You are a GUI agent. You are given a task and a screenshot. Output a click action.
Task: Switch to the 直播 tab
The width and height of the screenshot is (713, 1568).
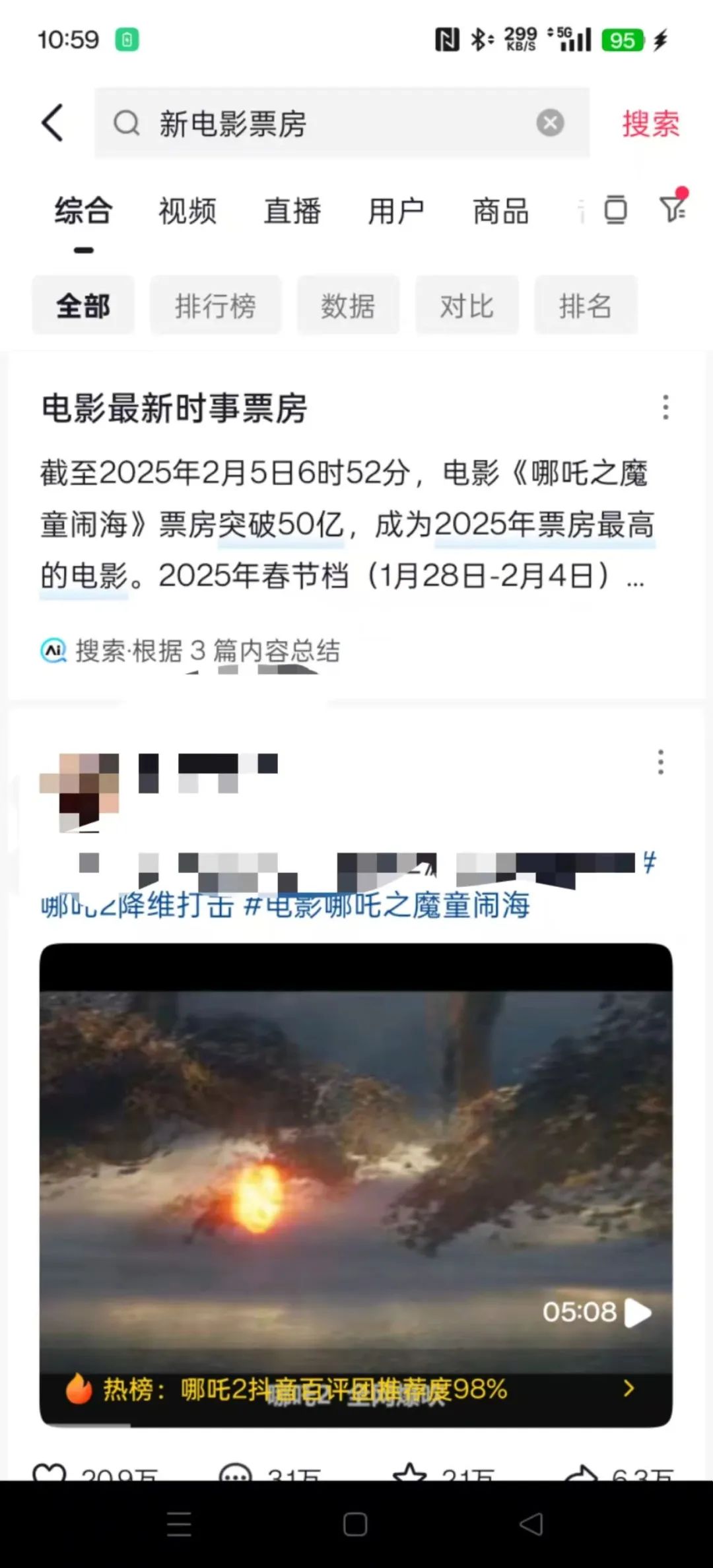(x=292, y=212)
